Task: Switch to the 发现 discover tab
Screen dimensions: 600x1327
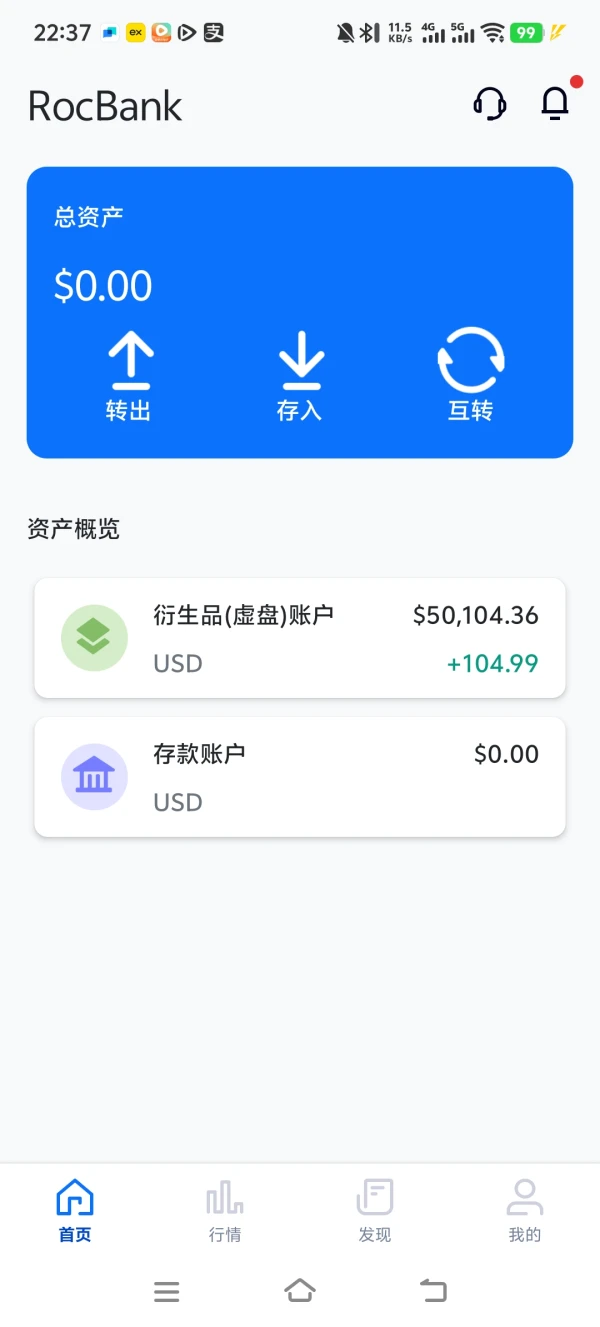Action: [375, 1210]
